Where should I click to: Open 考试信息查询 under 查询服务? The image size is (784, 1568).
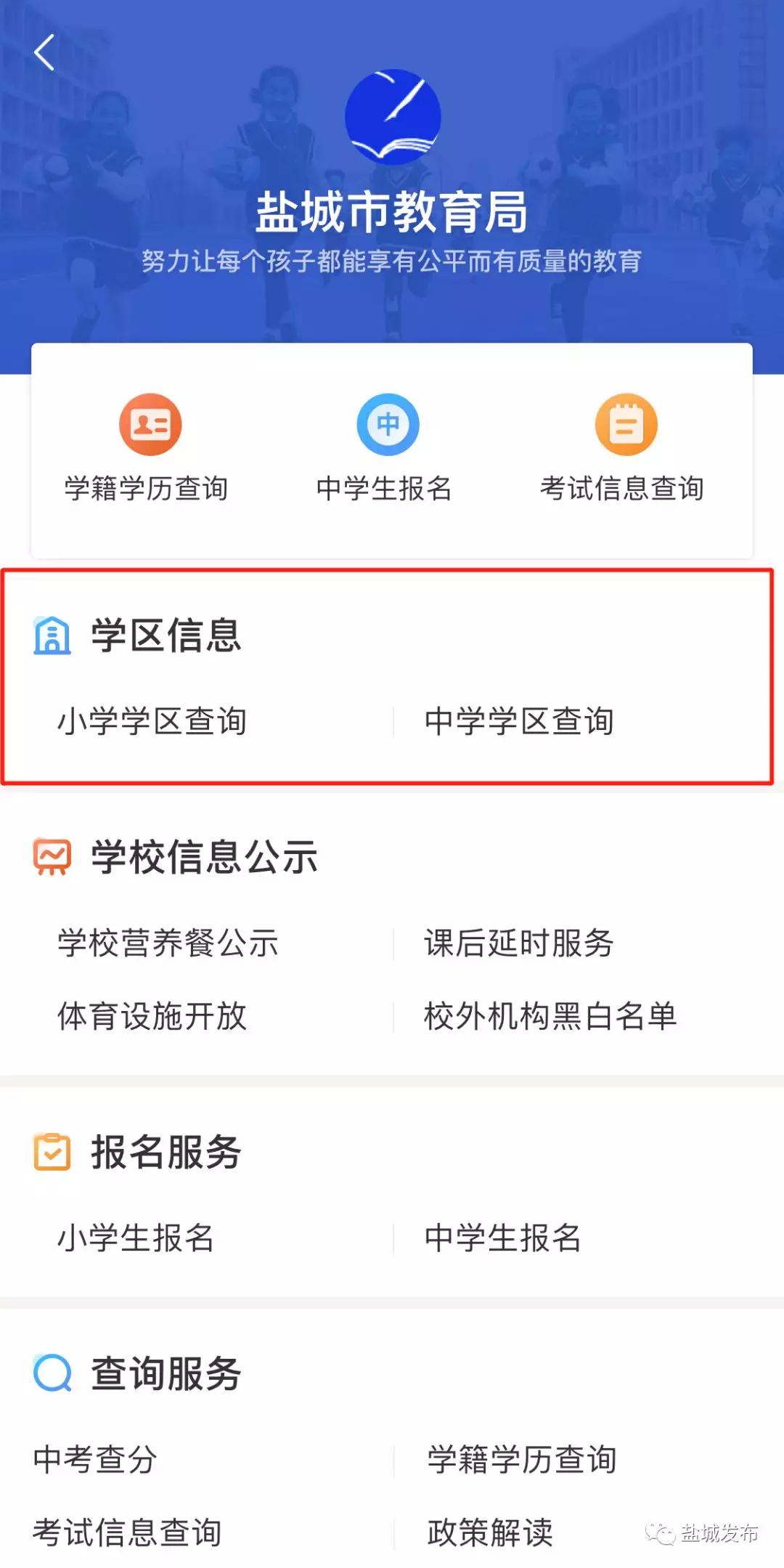pos(127,1532)
